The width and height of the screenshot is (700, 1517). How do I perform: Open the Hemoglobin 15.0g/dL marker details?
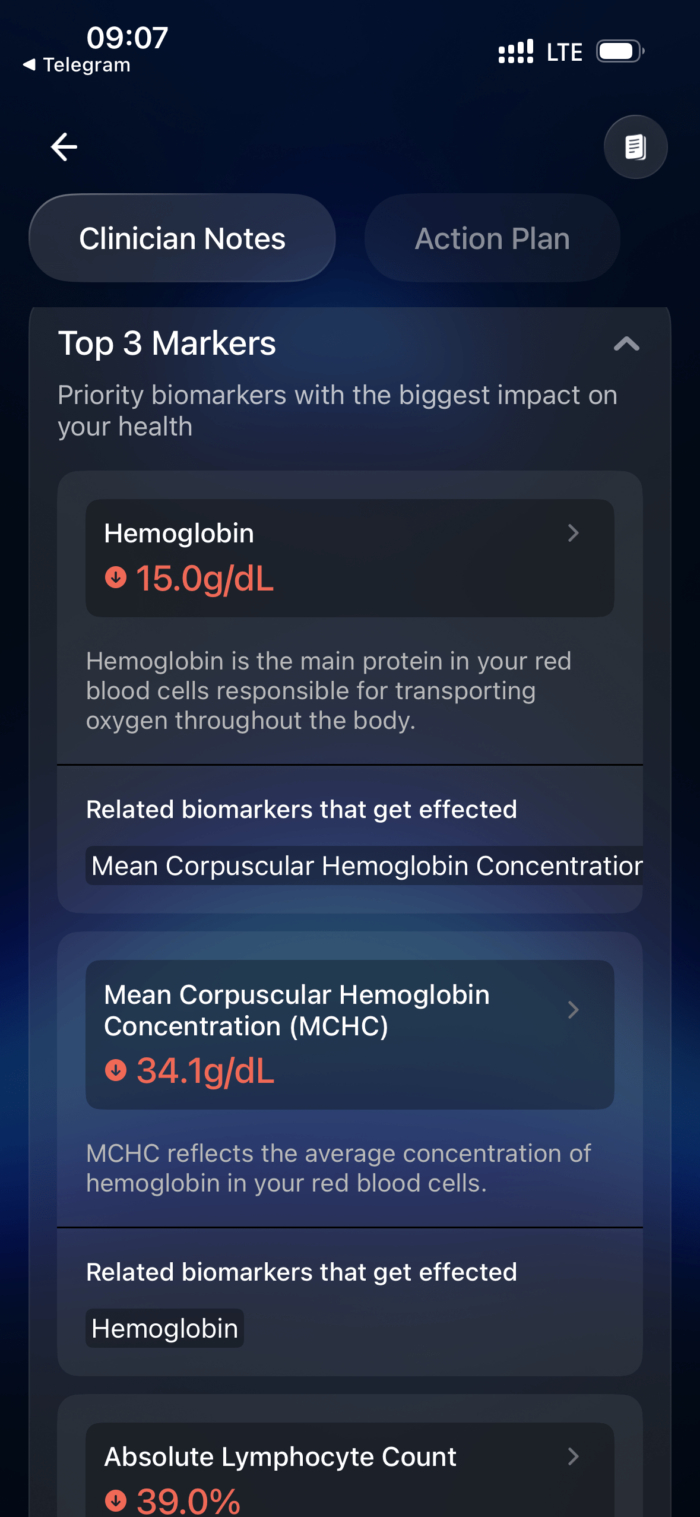349,557
